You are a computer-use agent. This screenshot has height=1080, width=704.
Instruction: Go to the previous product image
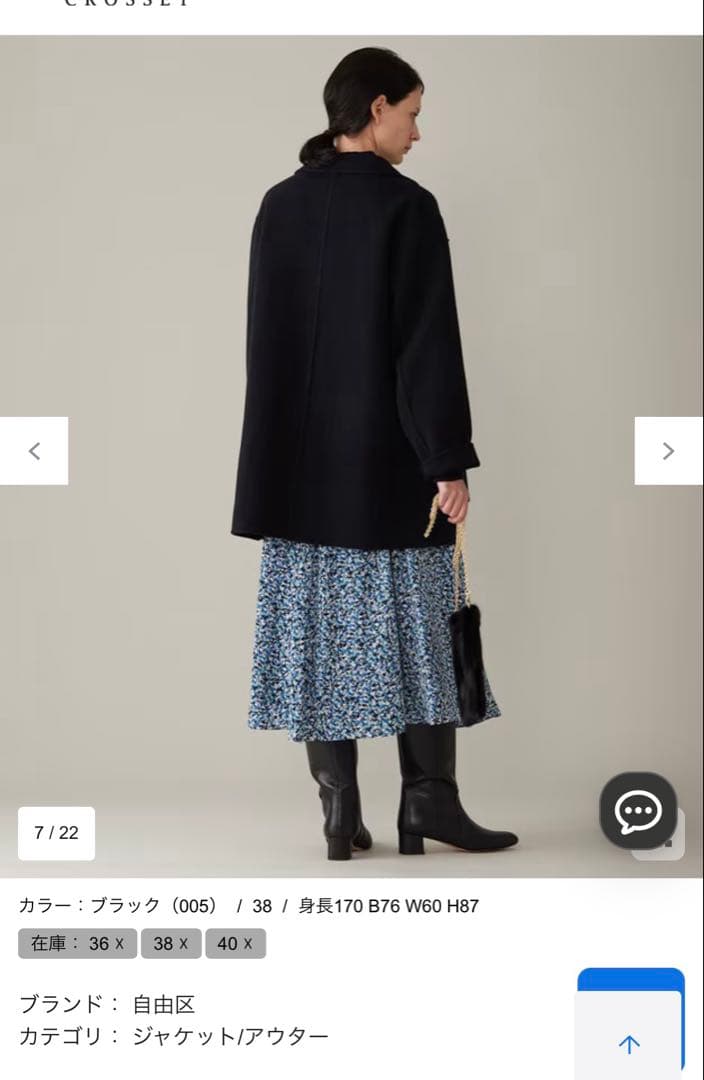point(34,451)
